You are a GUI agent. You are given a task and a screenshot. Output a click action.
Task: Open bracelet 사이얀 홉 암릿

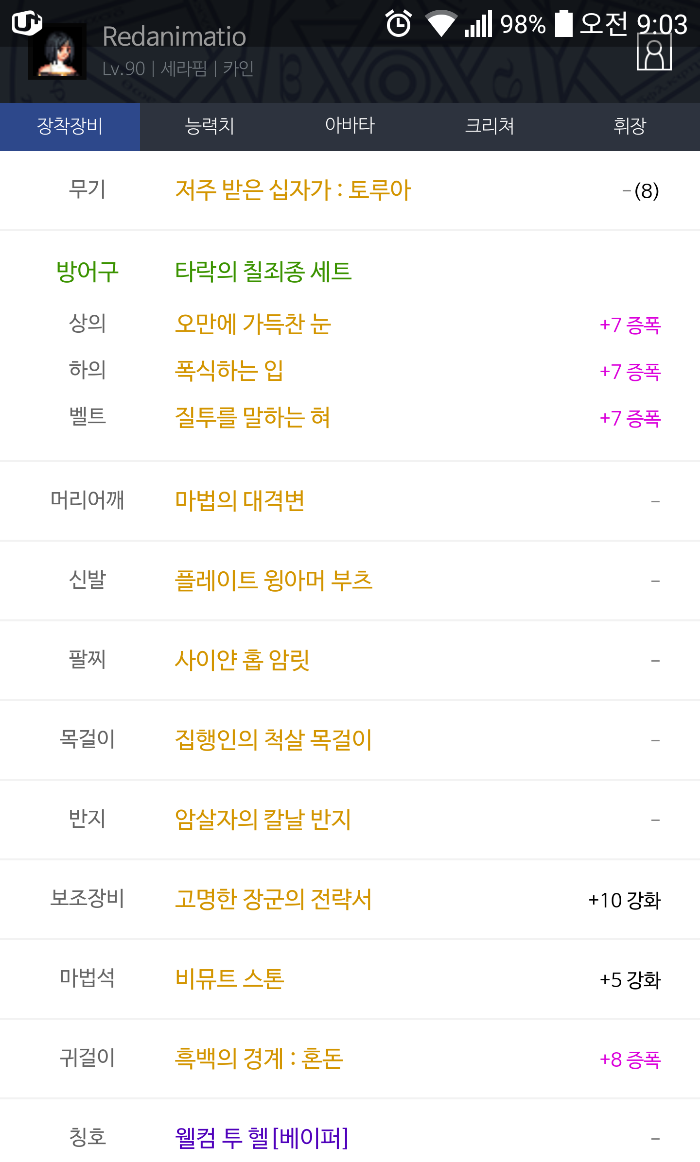[x=242, y=660]
